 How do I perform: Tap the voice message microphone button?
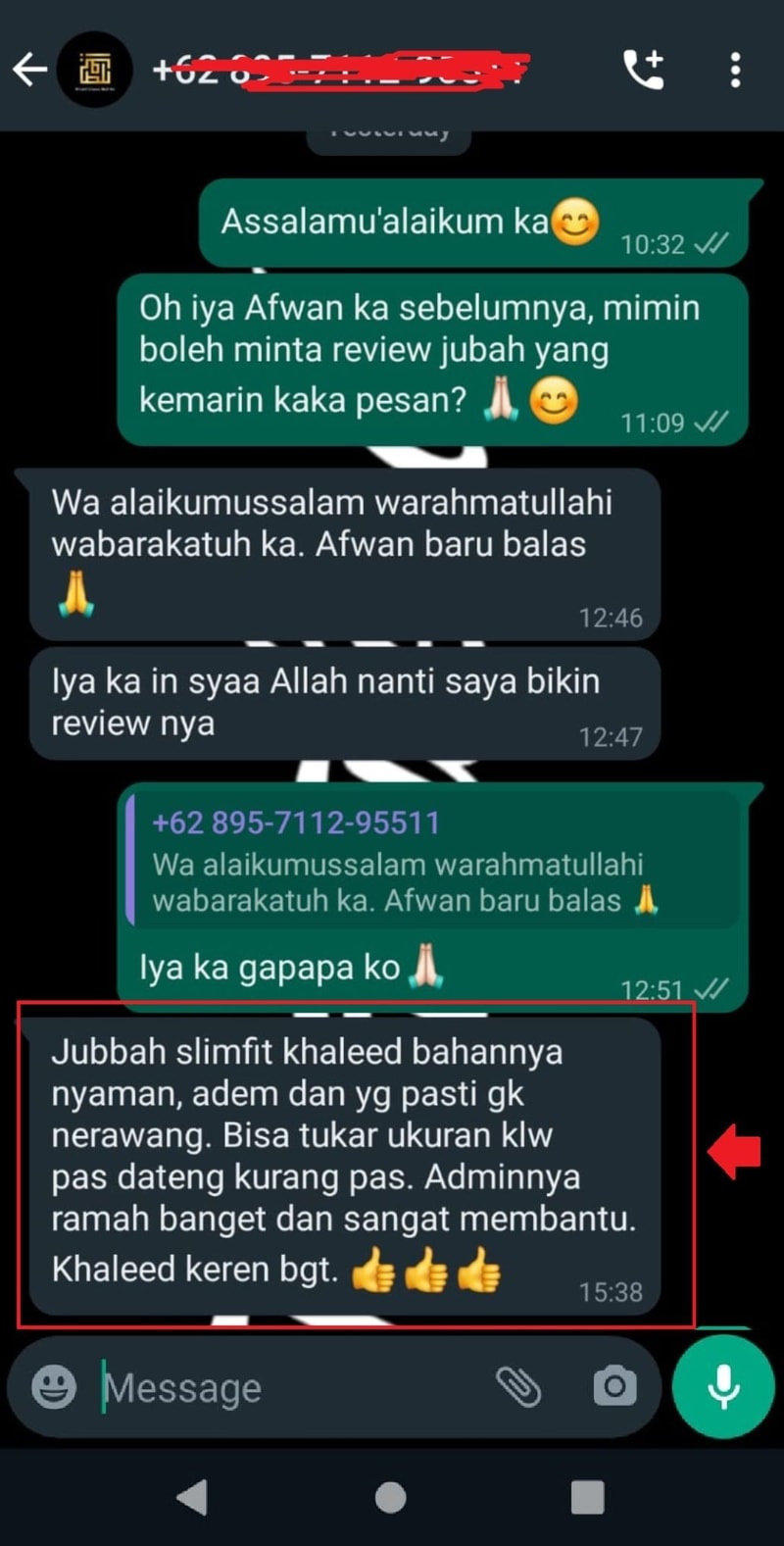click(x=723, y=1386)
